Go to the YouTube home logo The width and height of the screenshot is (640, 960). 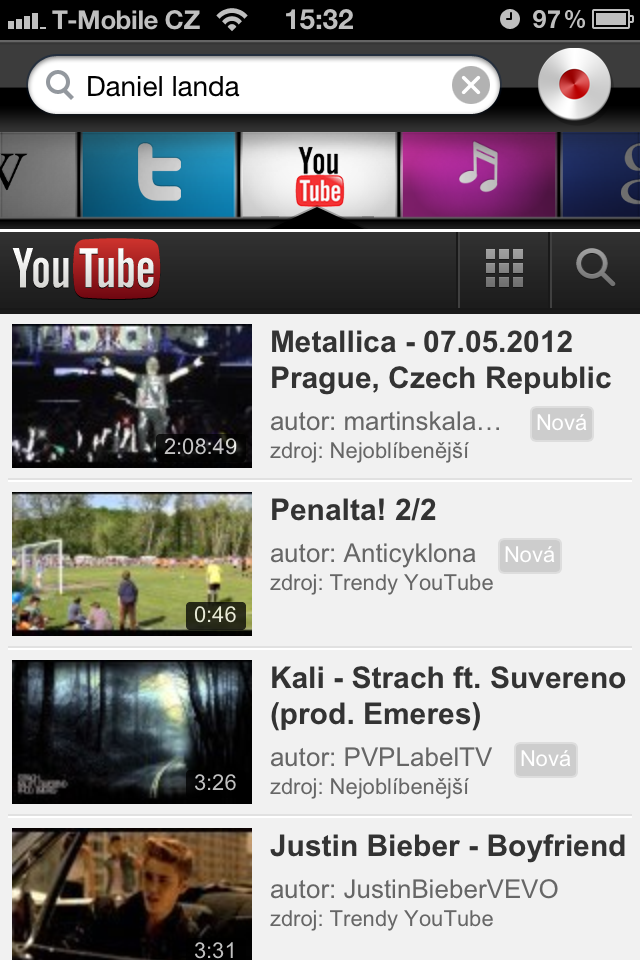click(86, 269)
